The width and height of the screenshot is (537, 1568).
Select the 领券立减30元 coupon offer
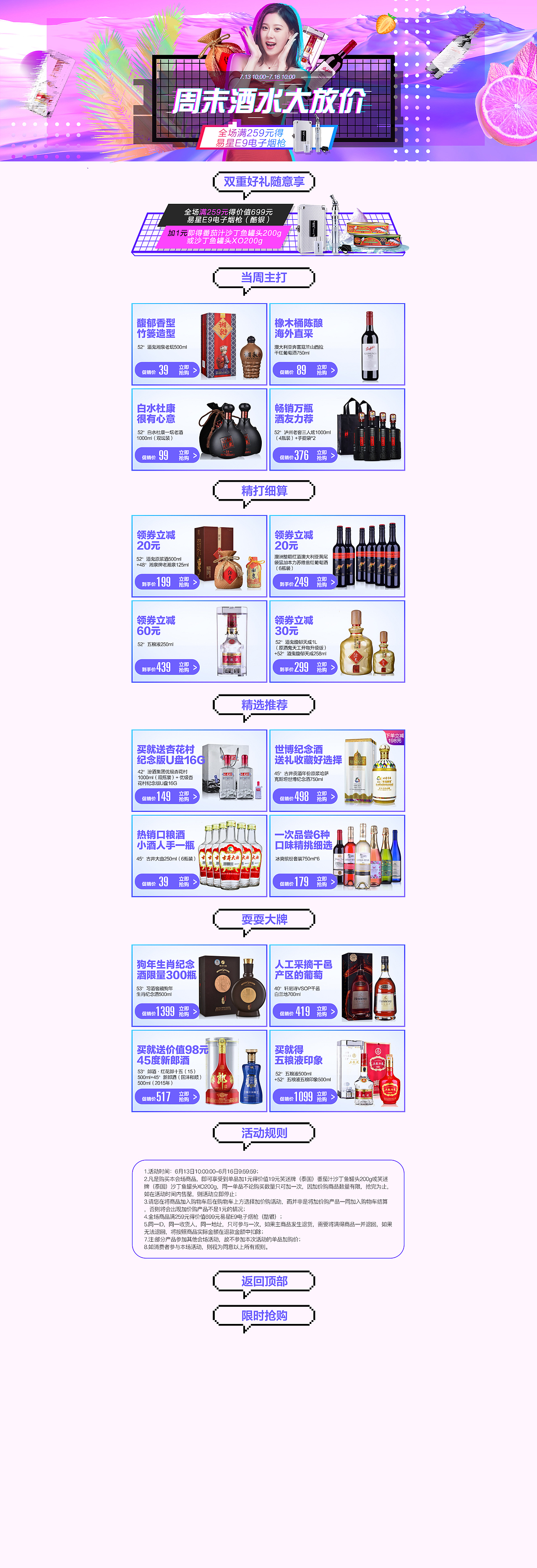pos(294,625)
